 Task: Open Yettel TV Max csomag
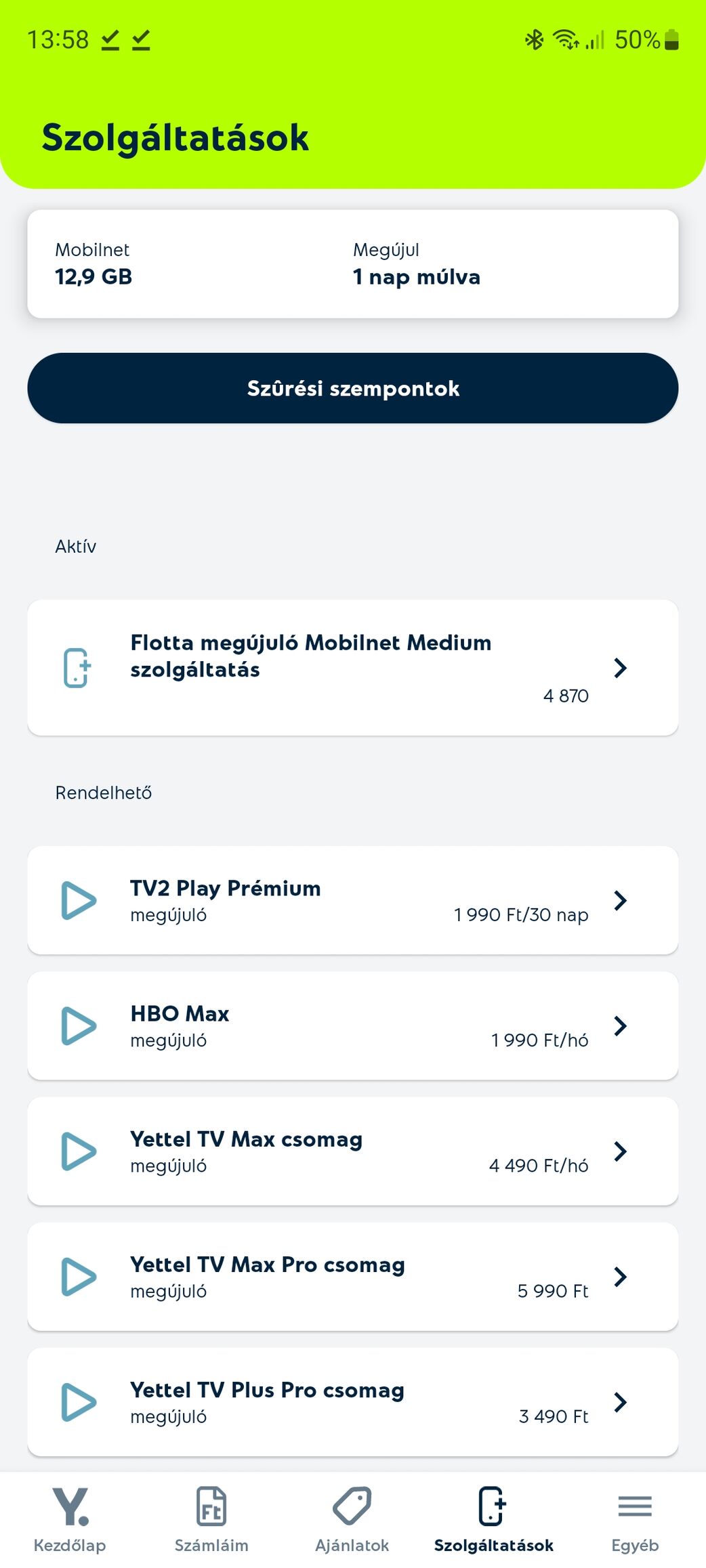coord(352,1151)
